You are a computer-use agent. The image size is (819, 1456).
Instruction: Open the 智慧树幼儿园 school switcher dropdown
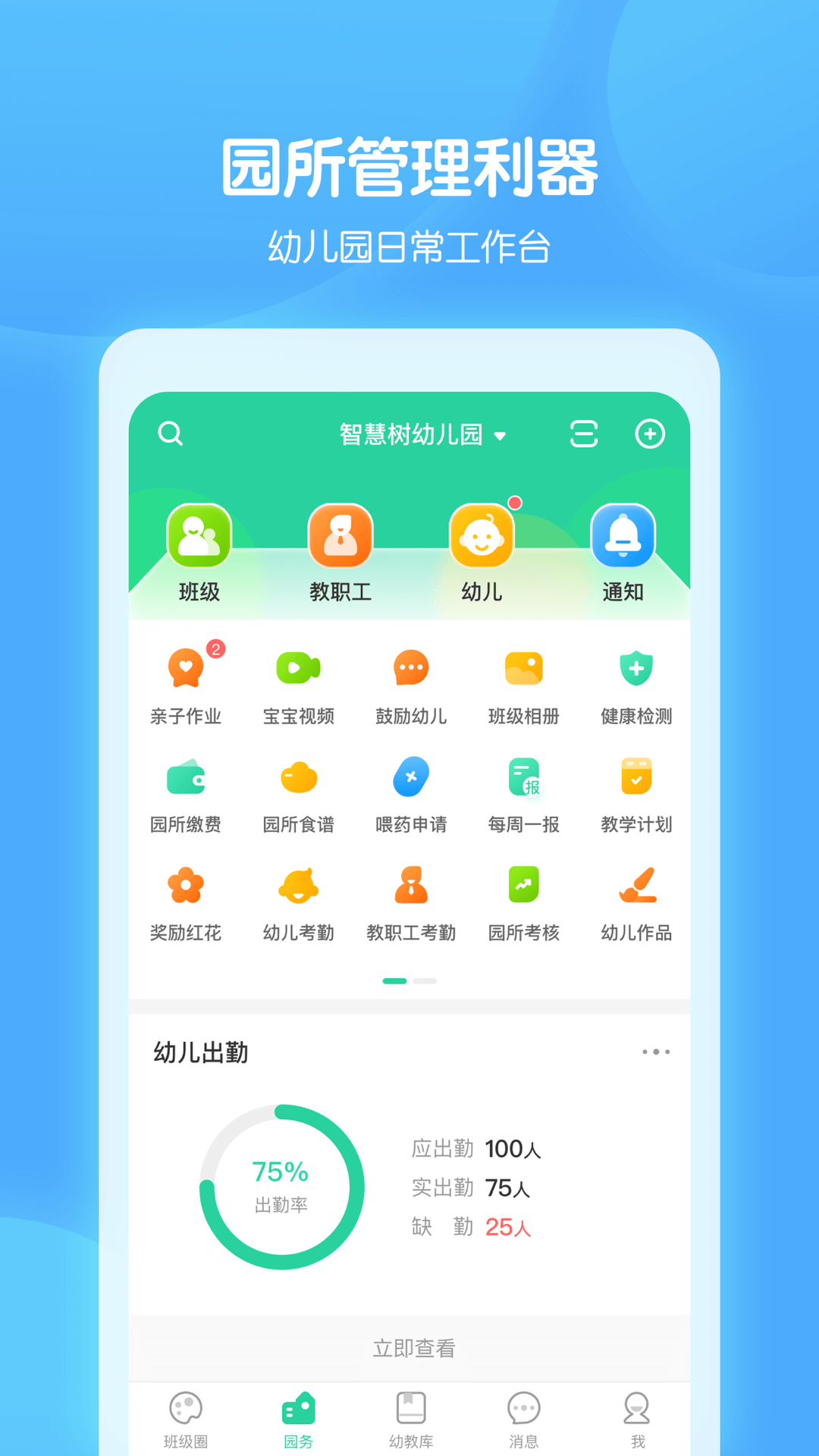pyautogui.click(x=421, y=434)
